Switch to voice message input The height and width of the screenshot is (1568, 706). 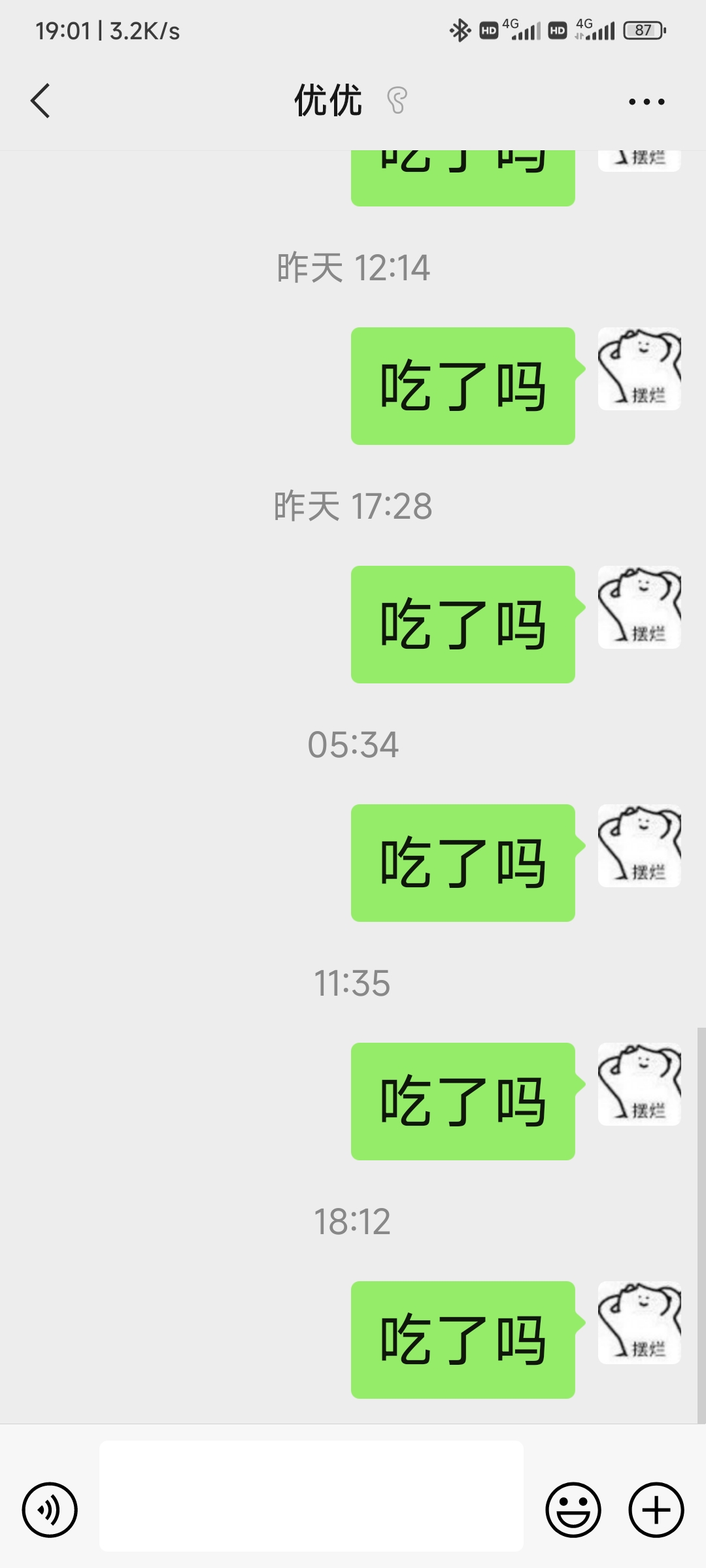50,1510
